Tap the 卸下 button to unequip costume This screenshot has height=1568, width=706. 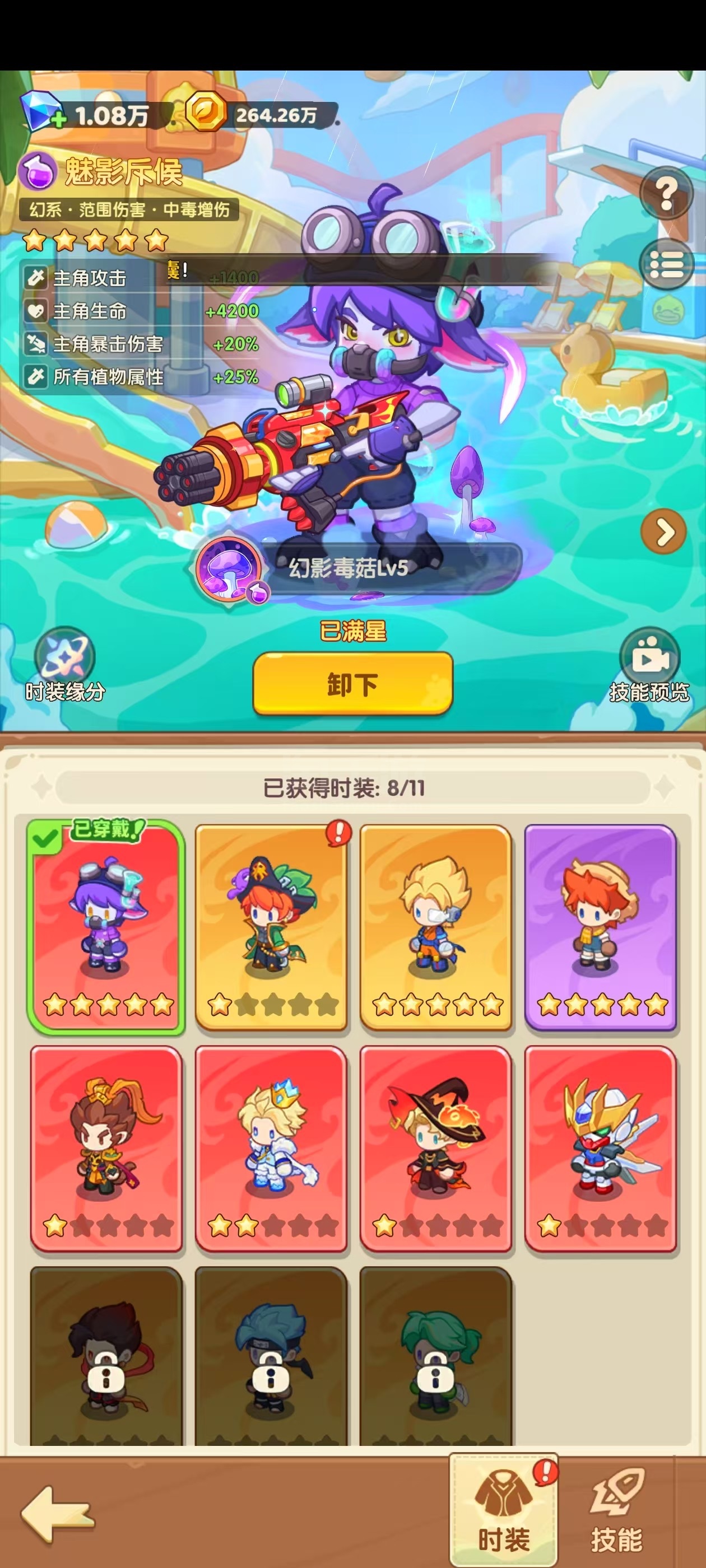point(352,683)
